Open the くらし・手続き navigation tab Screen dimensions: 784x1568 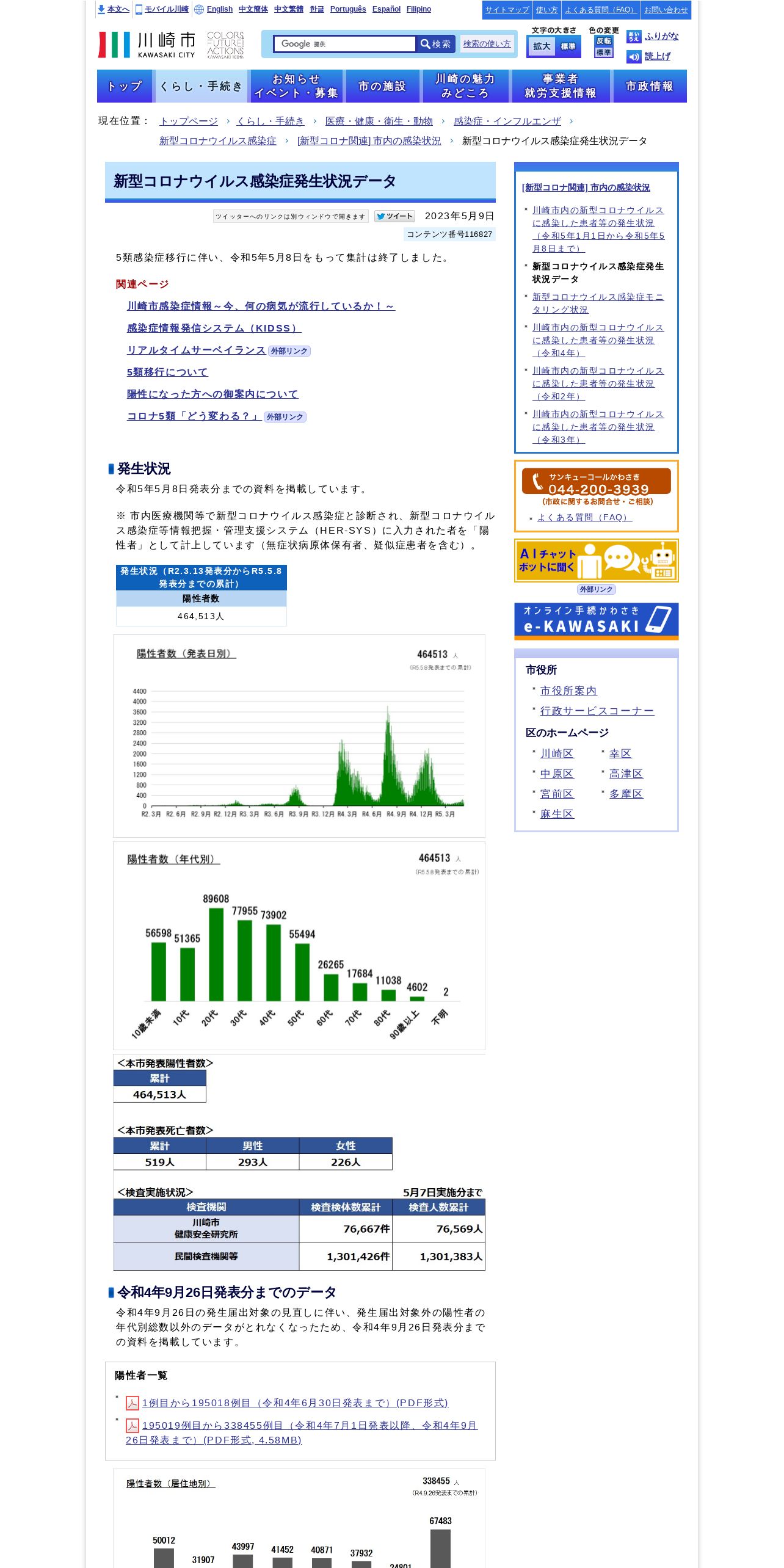(x=201, y=86)
